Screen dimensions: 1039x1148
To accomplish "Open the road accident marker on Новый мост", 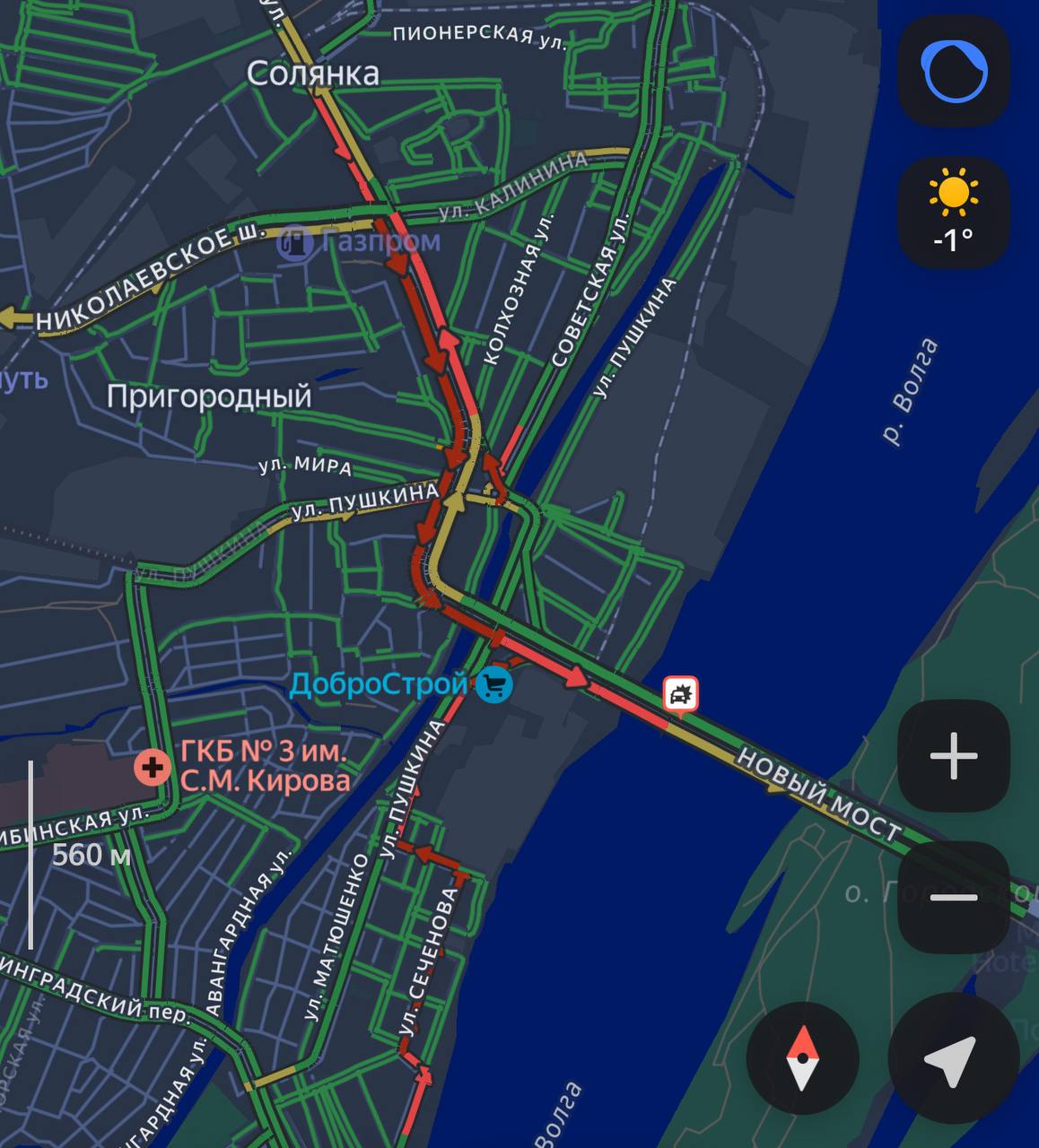I will click(x=681, y=694).
